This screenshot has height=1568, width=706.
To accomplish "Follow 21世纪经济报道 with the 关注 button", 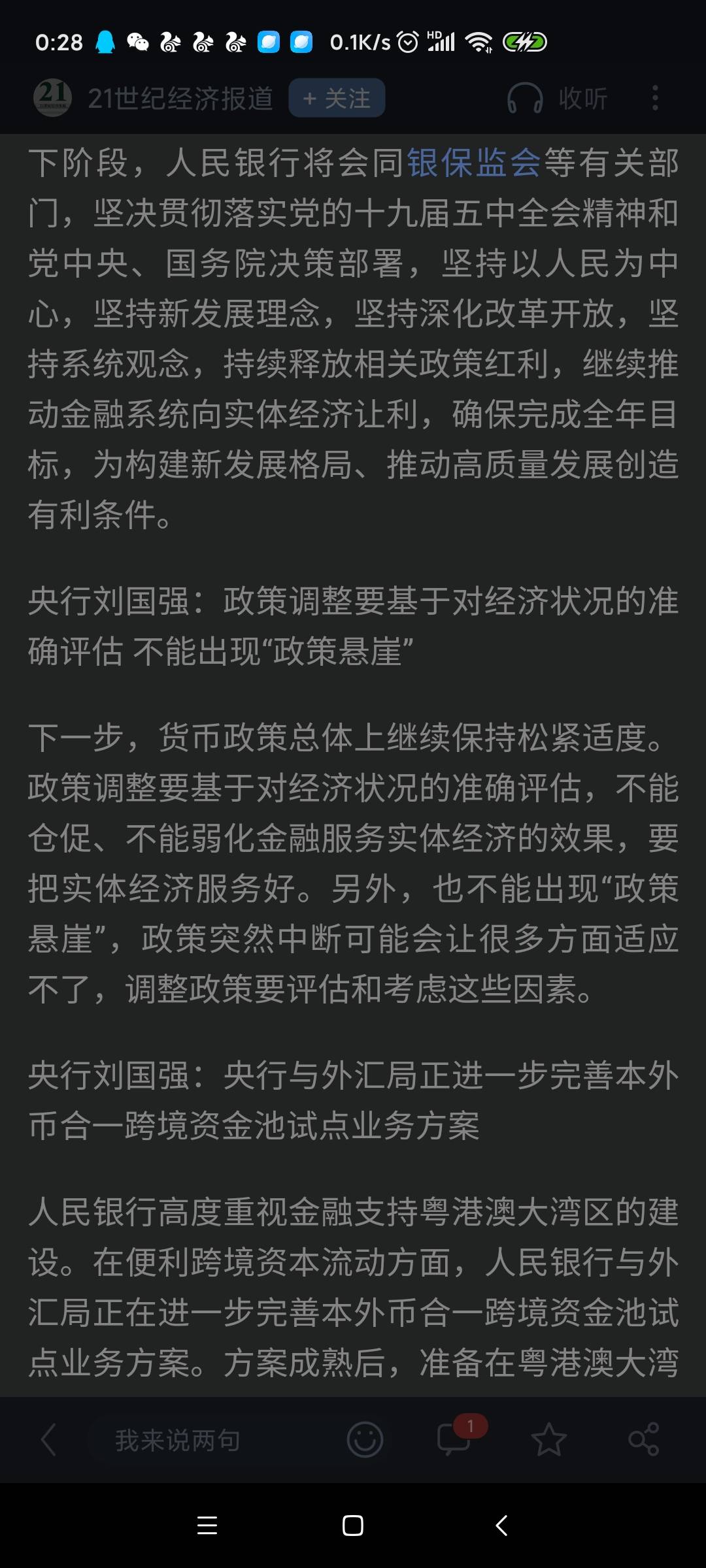I will 337,99.
